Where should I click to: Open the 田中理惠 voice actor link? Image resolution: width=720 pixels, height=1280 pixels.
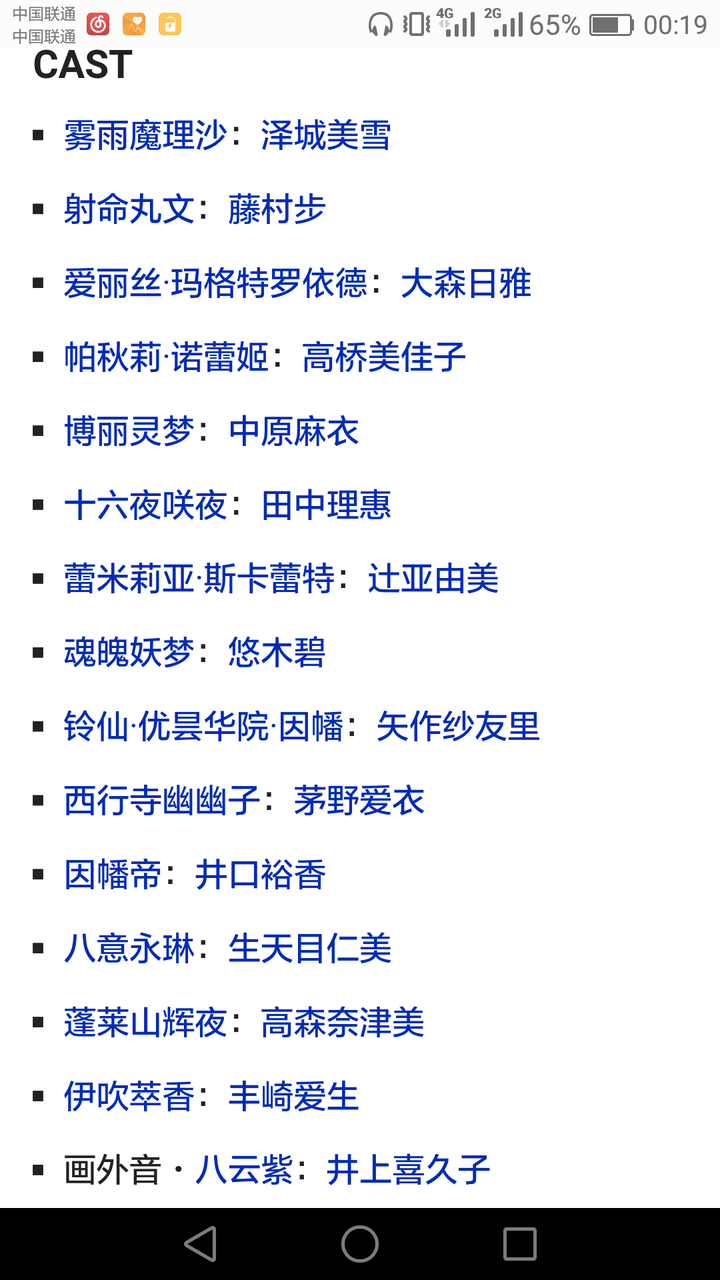pos(327,506)
